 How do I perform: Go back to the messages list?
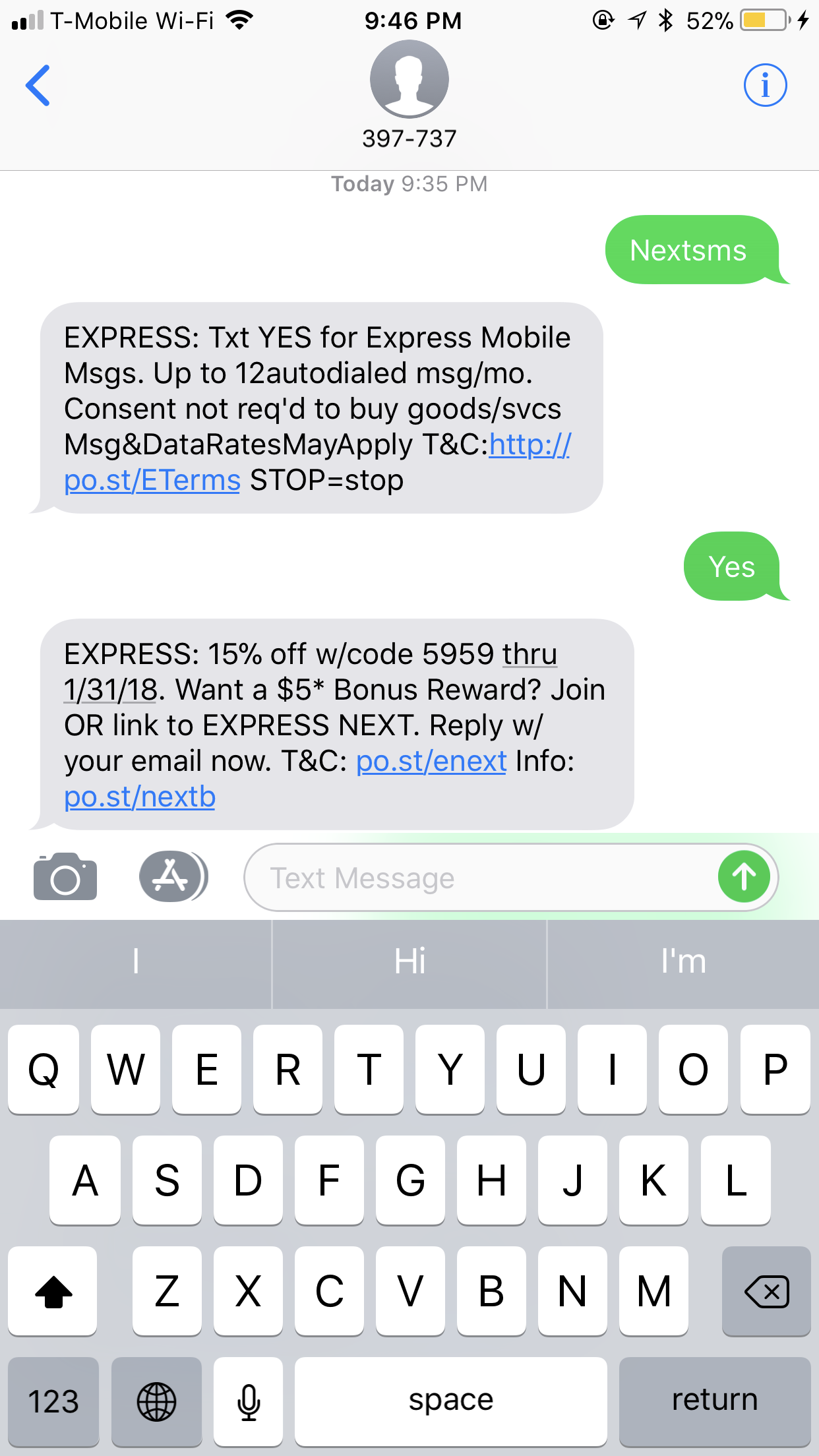pos(38,85)
